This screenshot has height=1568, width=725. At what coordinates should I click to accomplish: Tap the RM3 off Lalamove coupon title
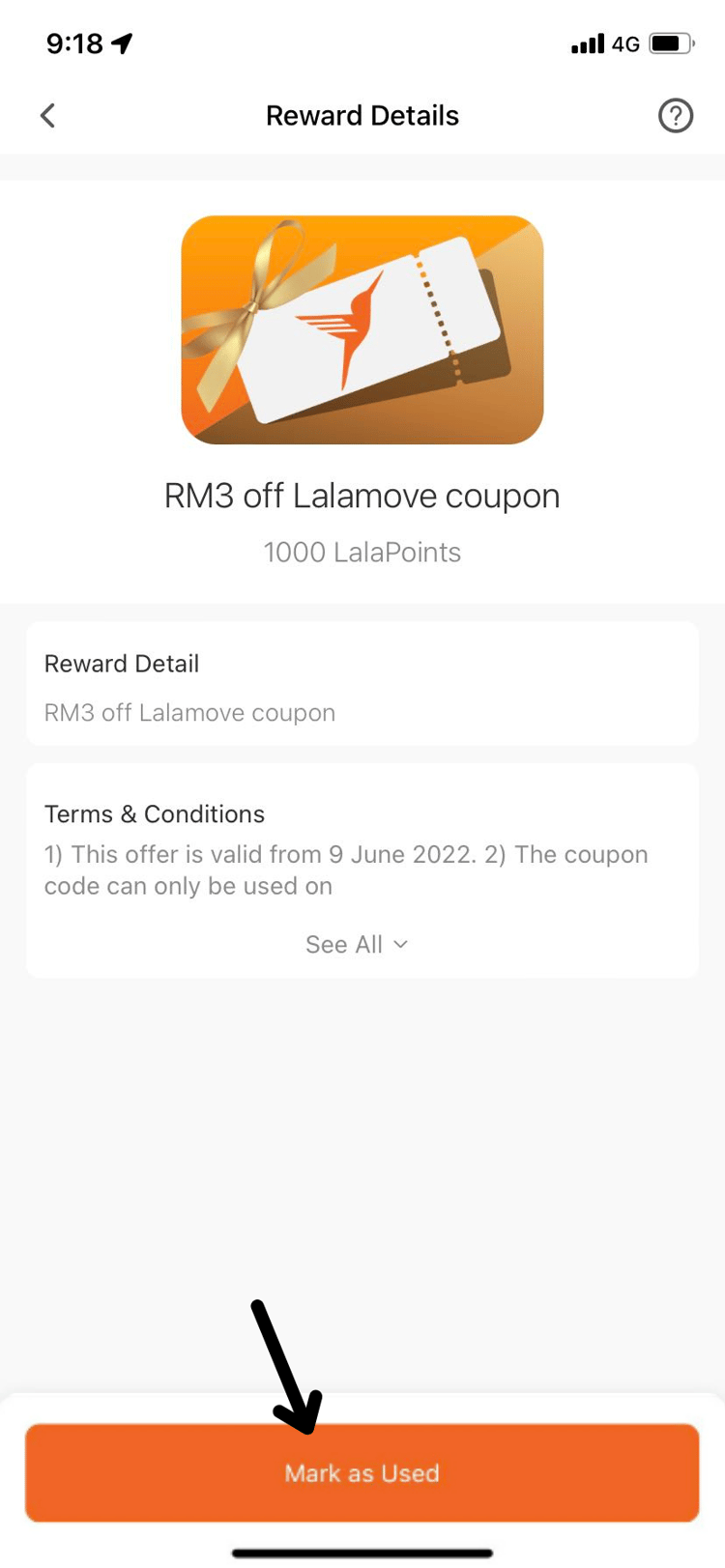coord(362,495)
